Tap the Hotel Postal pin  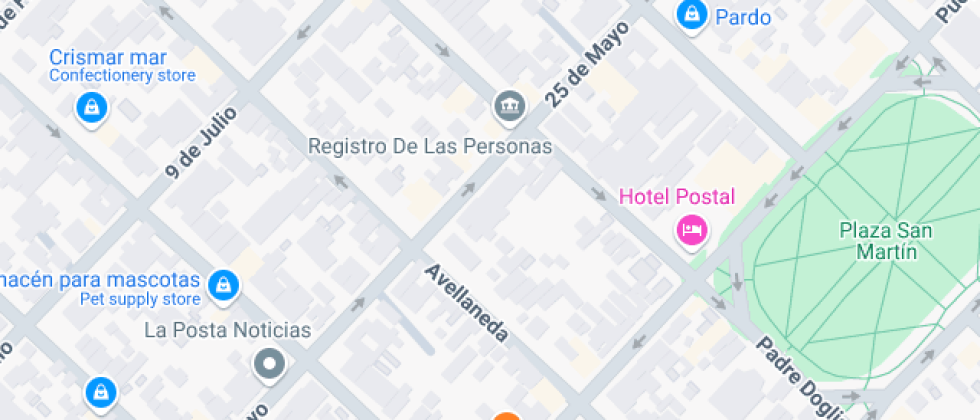(691, 231)
